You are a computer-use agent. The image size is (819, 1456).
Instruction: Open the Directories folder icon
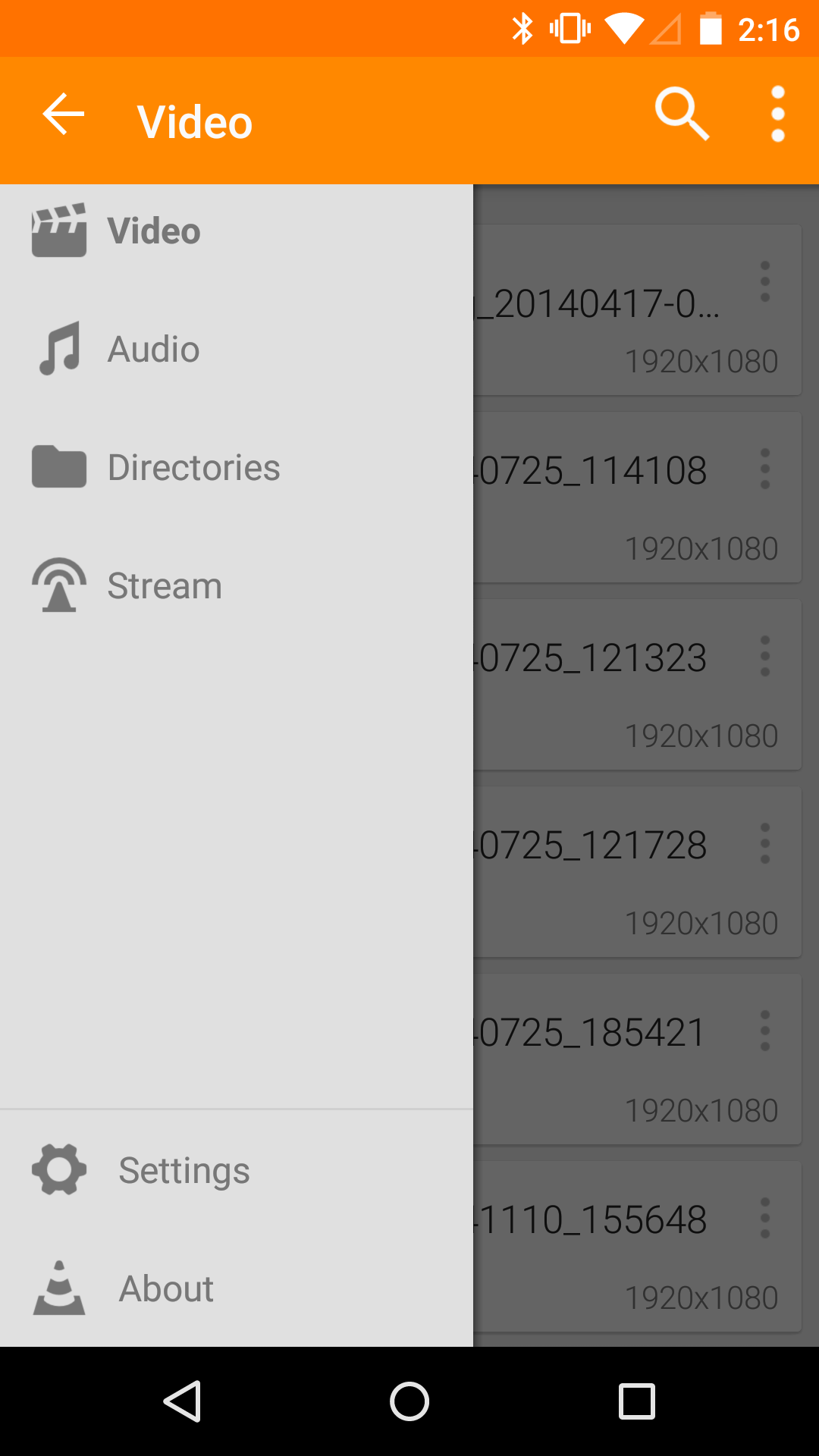[60, 467]
